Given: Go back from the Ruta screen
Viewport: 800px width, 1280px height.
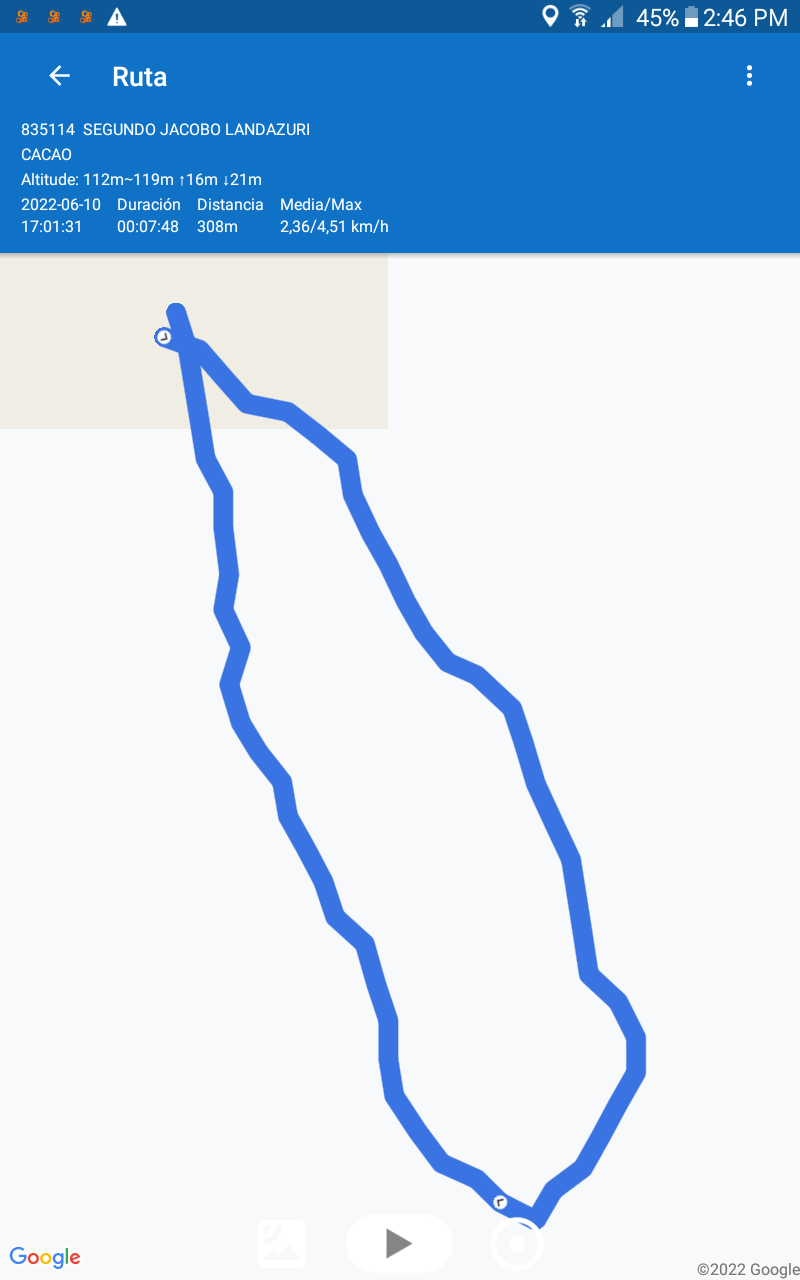Looking at the screenshot, I should (x=60, y=76).
